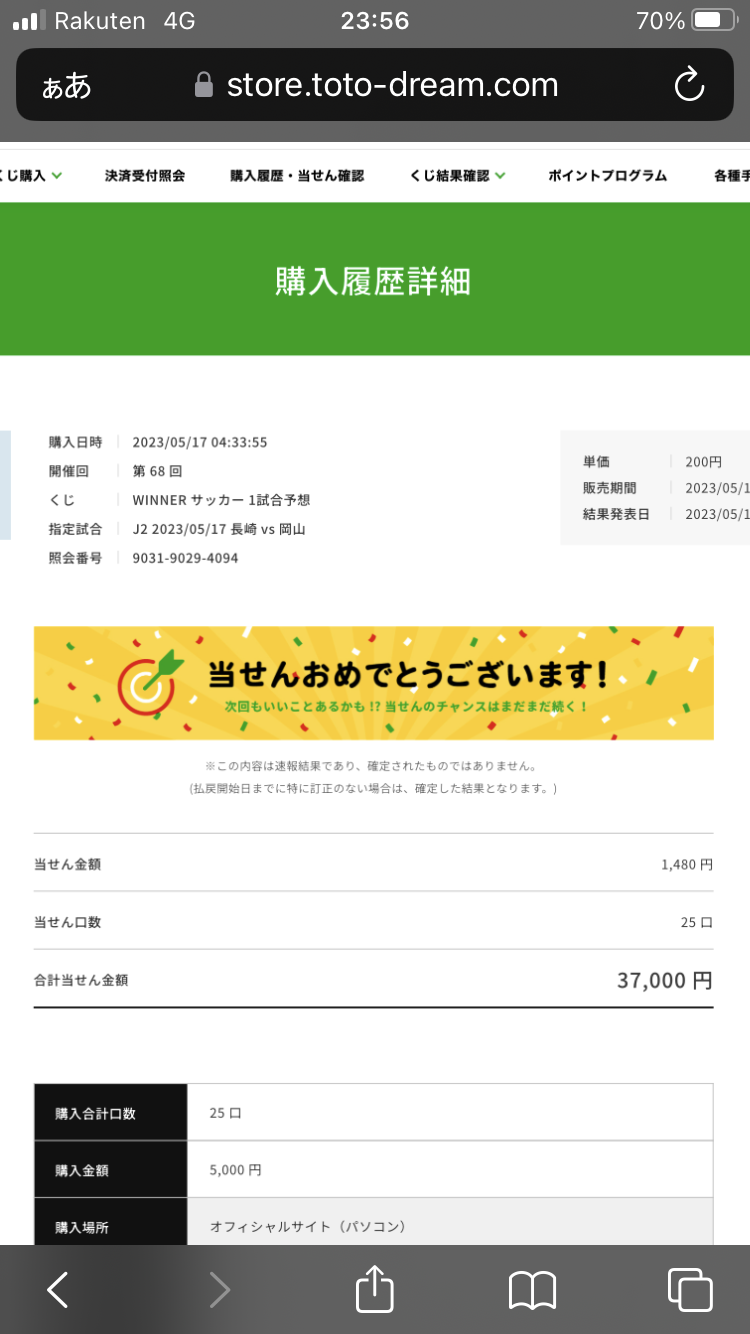Open the くじ購入 dropdown menu

tap(30, 176)
